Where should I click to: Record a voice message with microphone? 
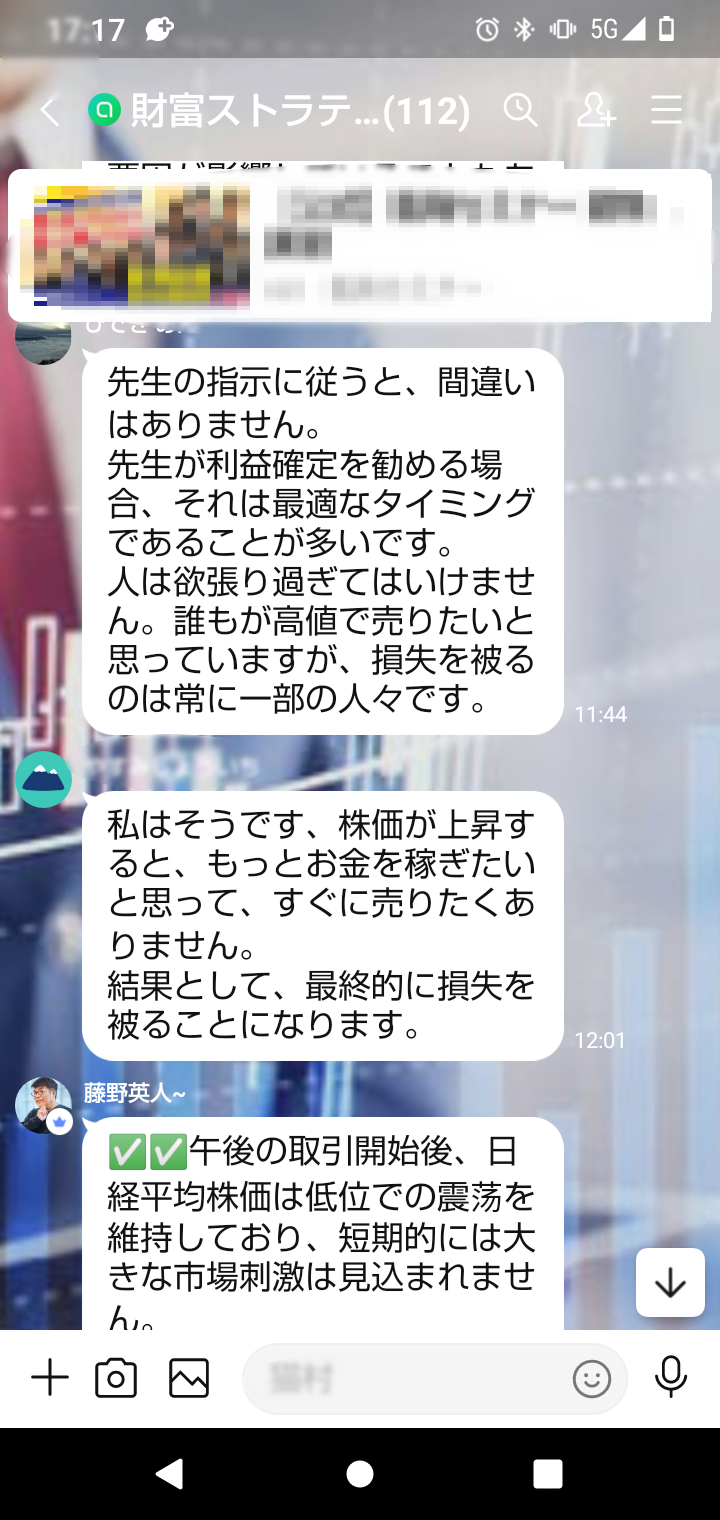[671, 1378]
